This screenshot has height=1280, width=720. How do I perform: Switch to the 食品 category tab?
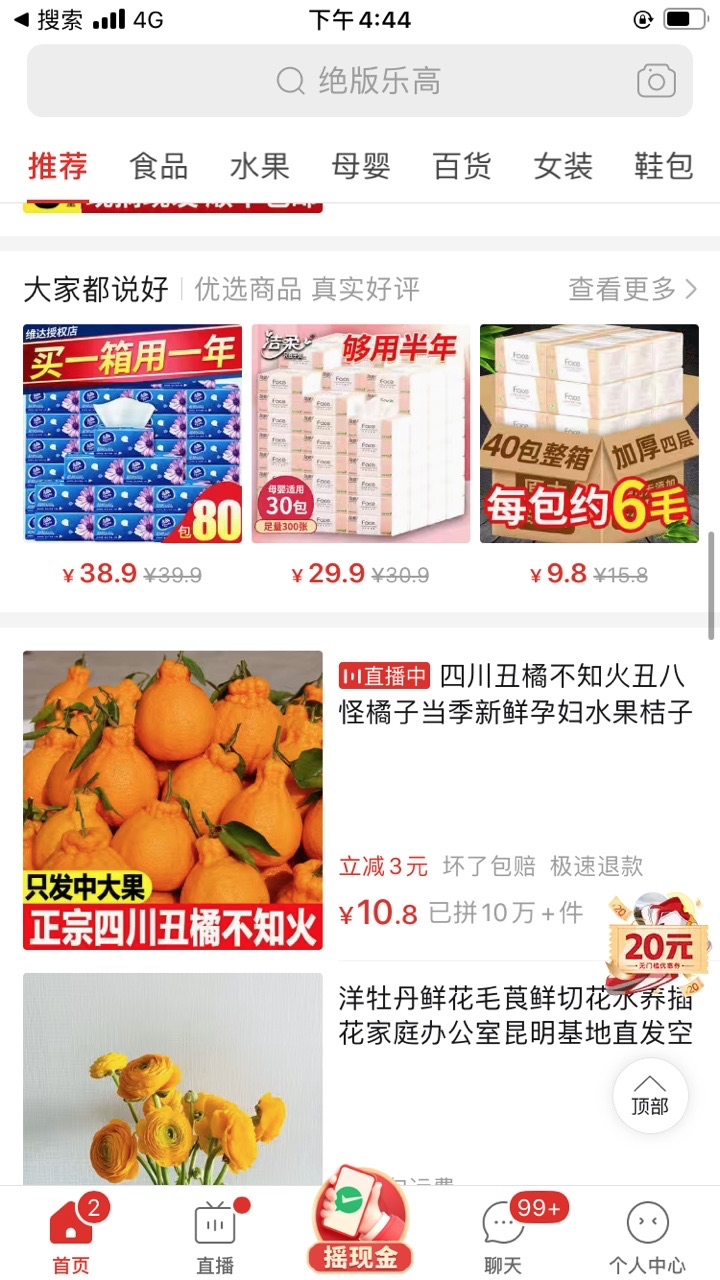click(x=159, y=166)
